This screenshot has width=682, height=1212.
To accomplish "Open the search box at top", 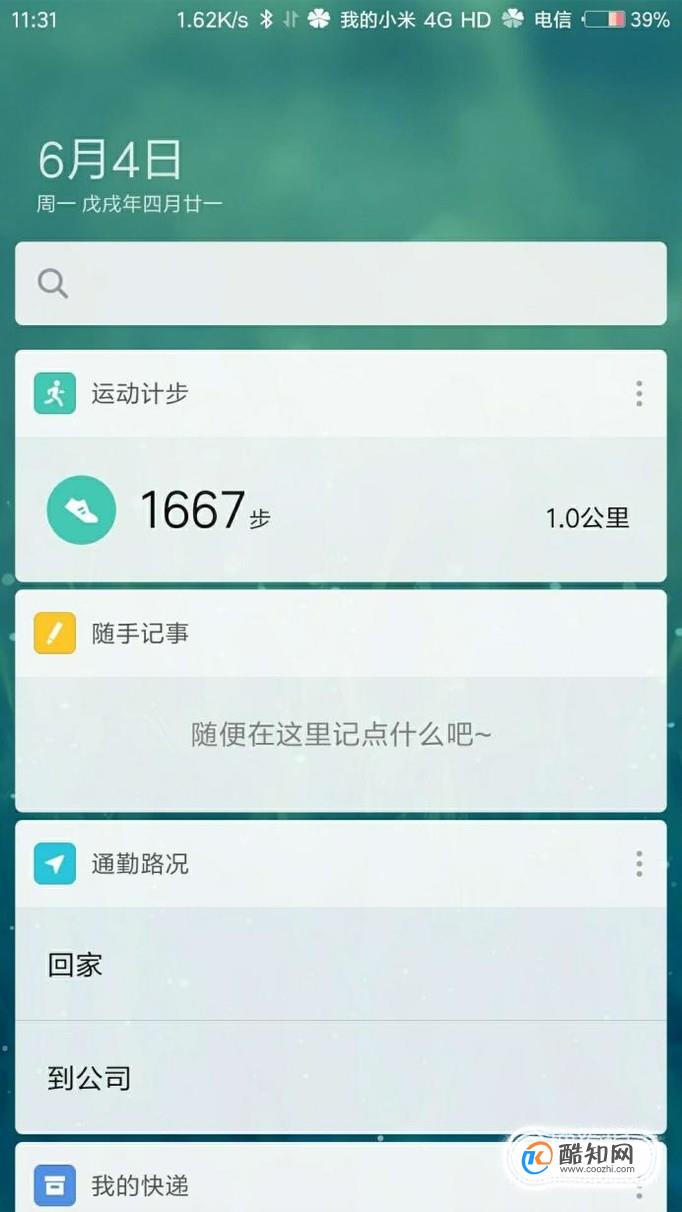I will click(x=341, y=283).
